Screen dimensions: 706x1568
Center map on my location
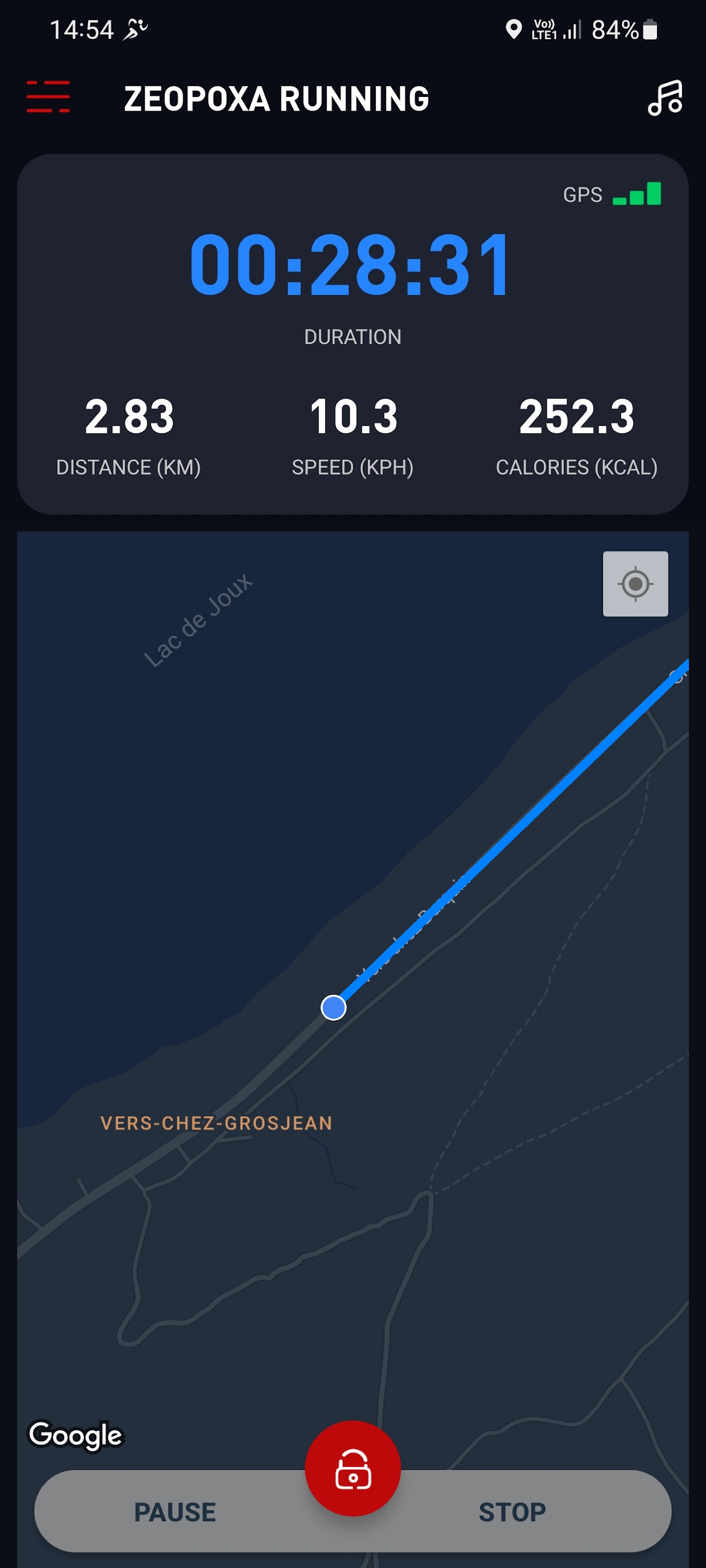tap(635, 584)
